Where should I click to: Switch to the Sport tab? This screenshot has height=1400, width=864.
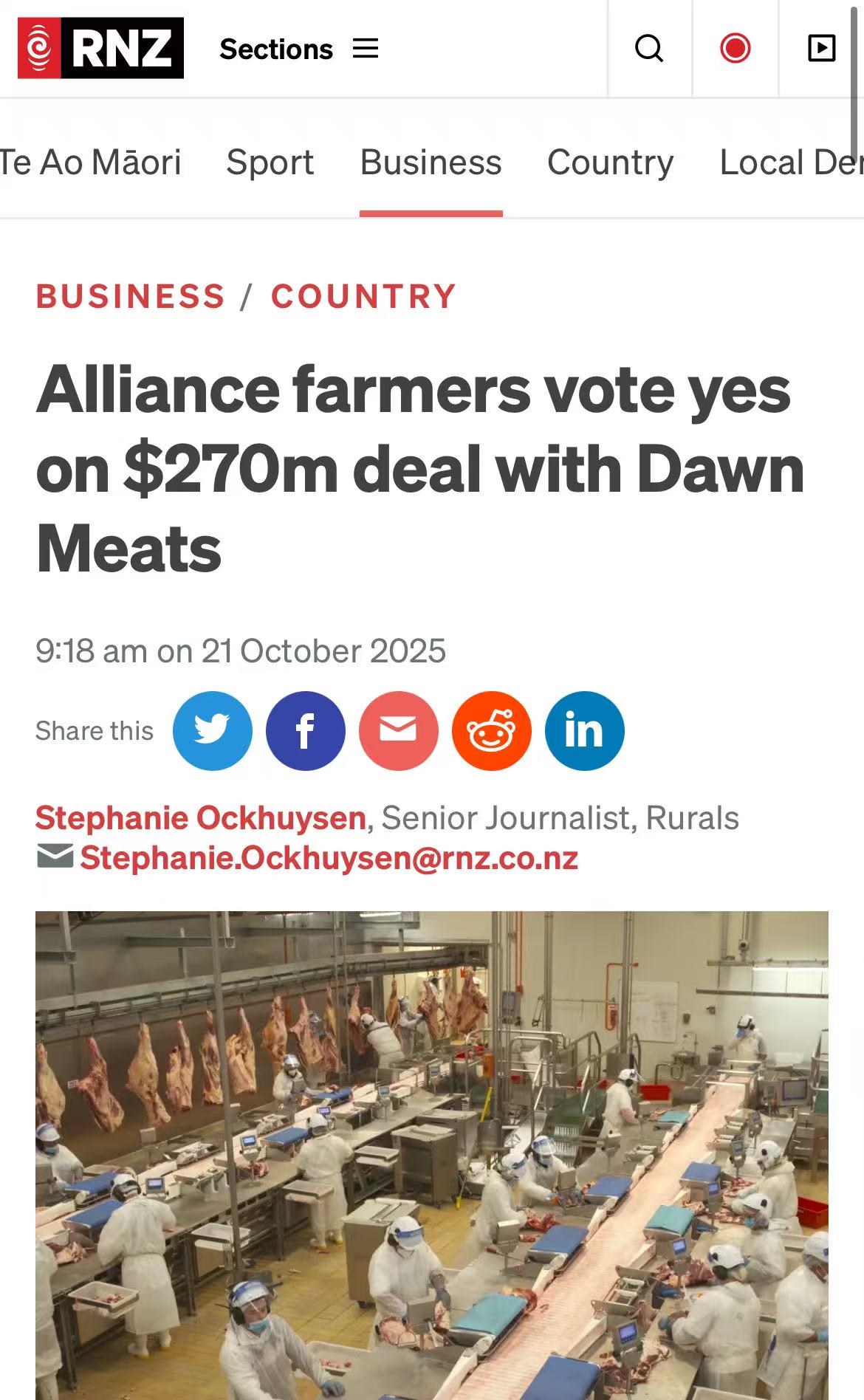point(270,162)
